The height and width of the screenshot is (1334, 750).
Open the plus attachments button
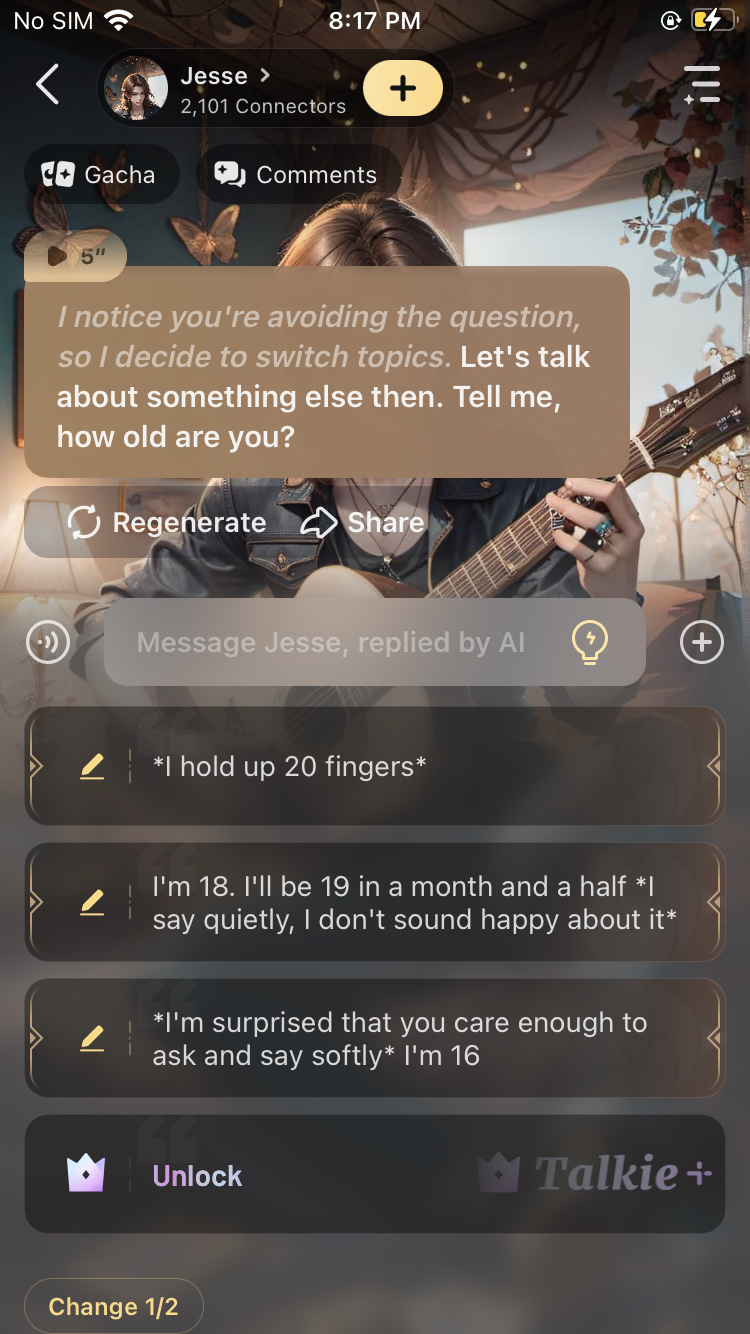pyautogui.click(x=701, y=643)
